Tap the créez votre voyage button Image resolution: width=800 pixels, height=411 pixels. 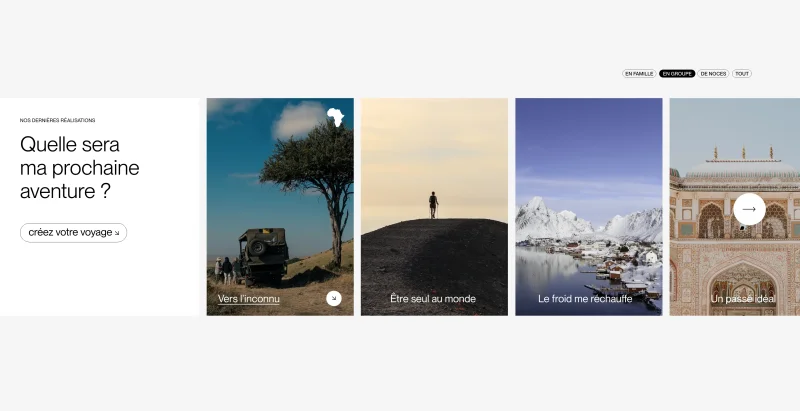point(73,233)
